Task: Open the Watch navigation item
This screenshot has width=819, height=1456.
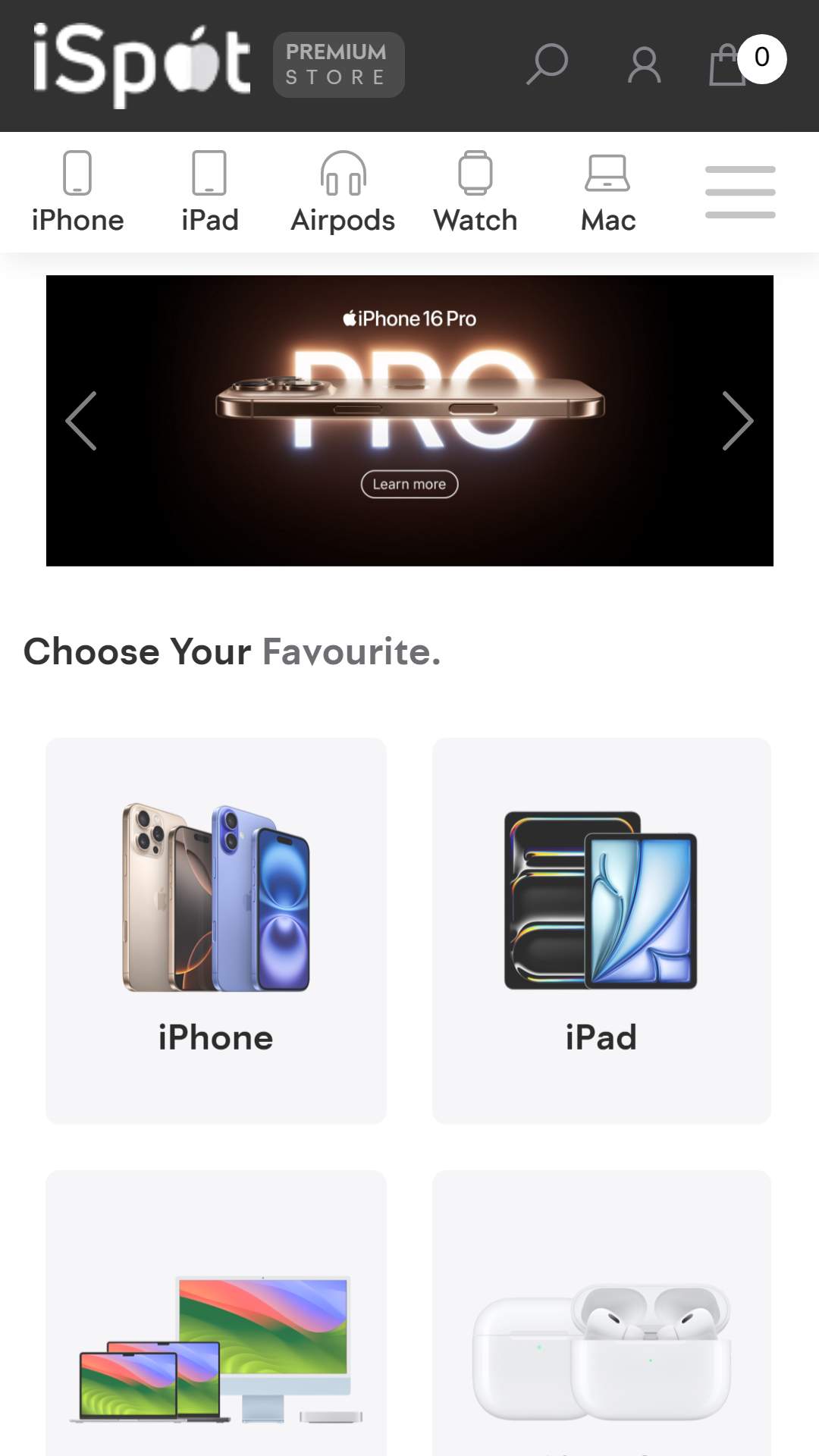Action: click(475, 192)
